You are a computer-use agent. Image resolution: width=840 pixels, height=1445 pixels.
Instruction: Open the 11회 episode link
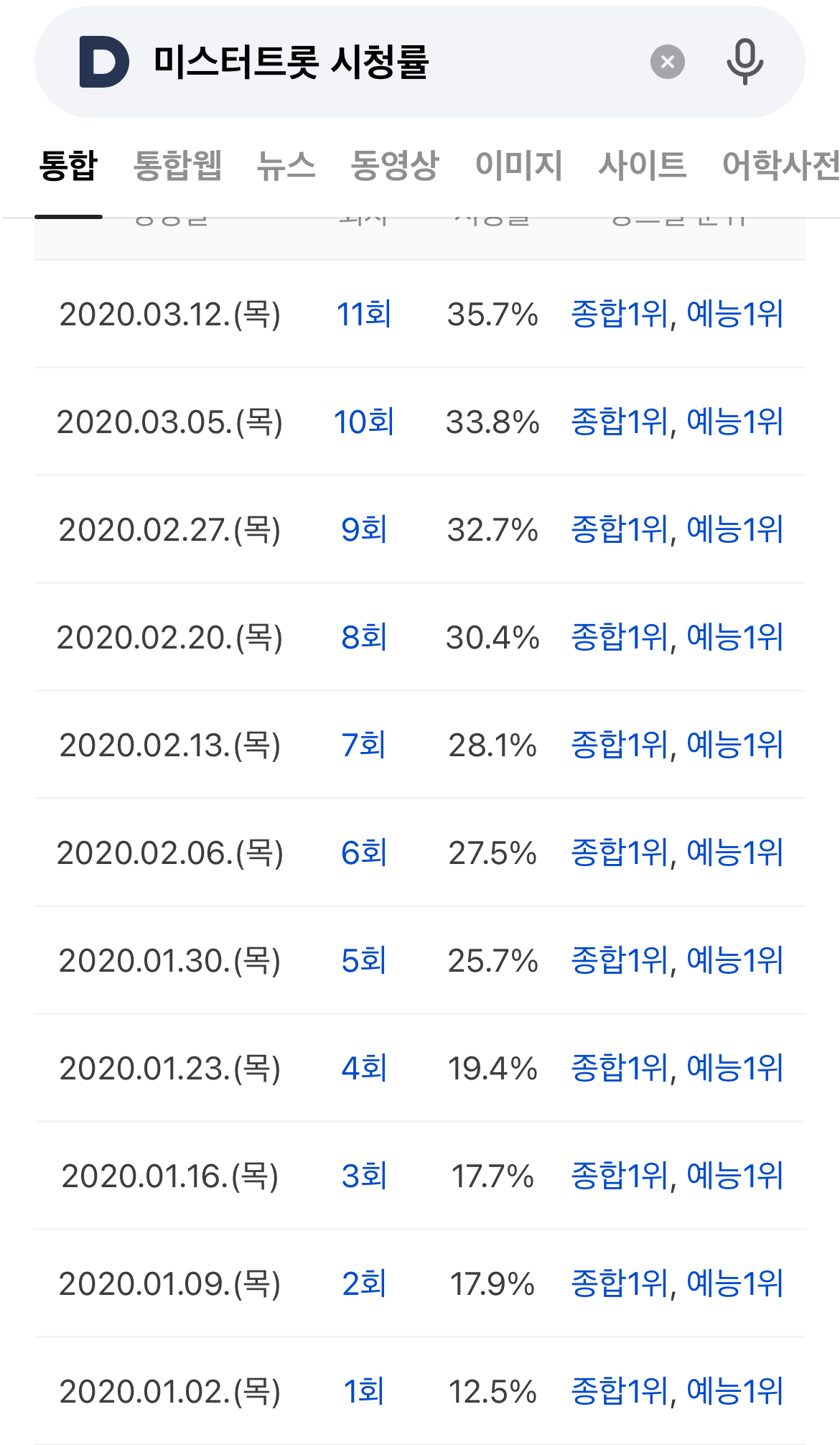coord(364,314)
